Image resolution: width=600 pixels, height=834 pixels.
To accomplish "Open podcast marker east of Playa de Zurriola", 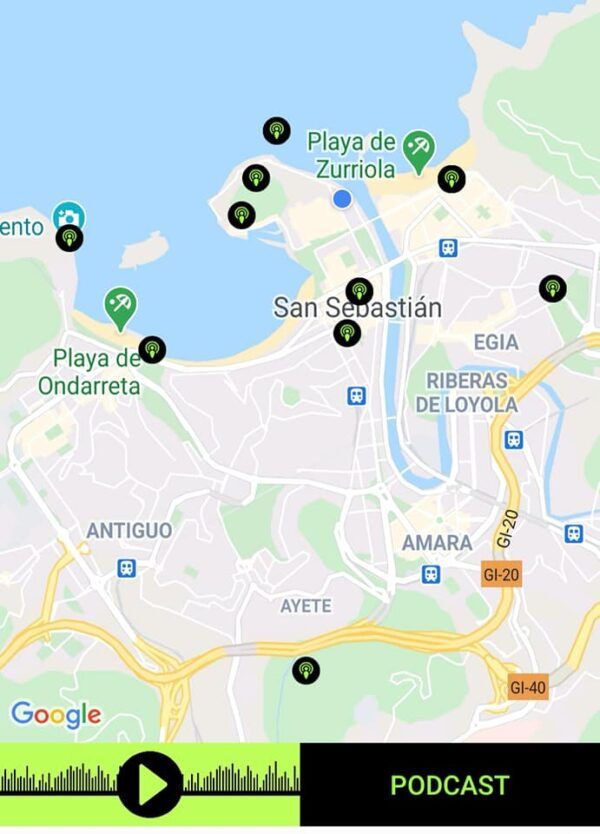I will [x=451, y=179].
